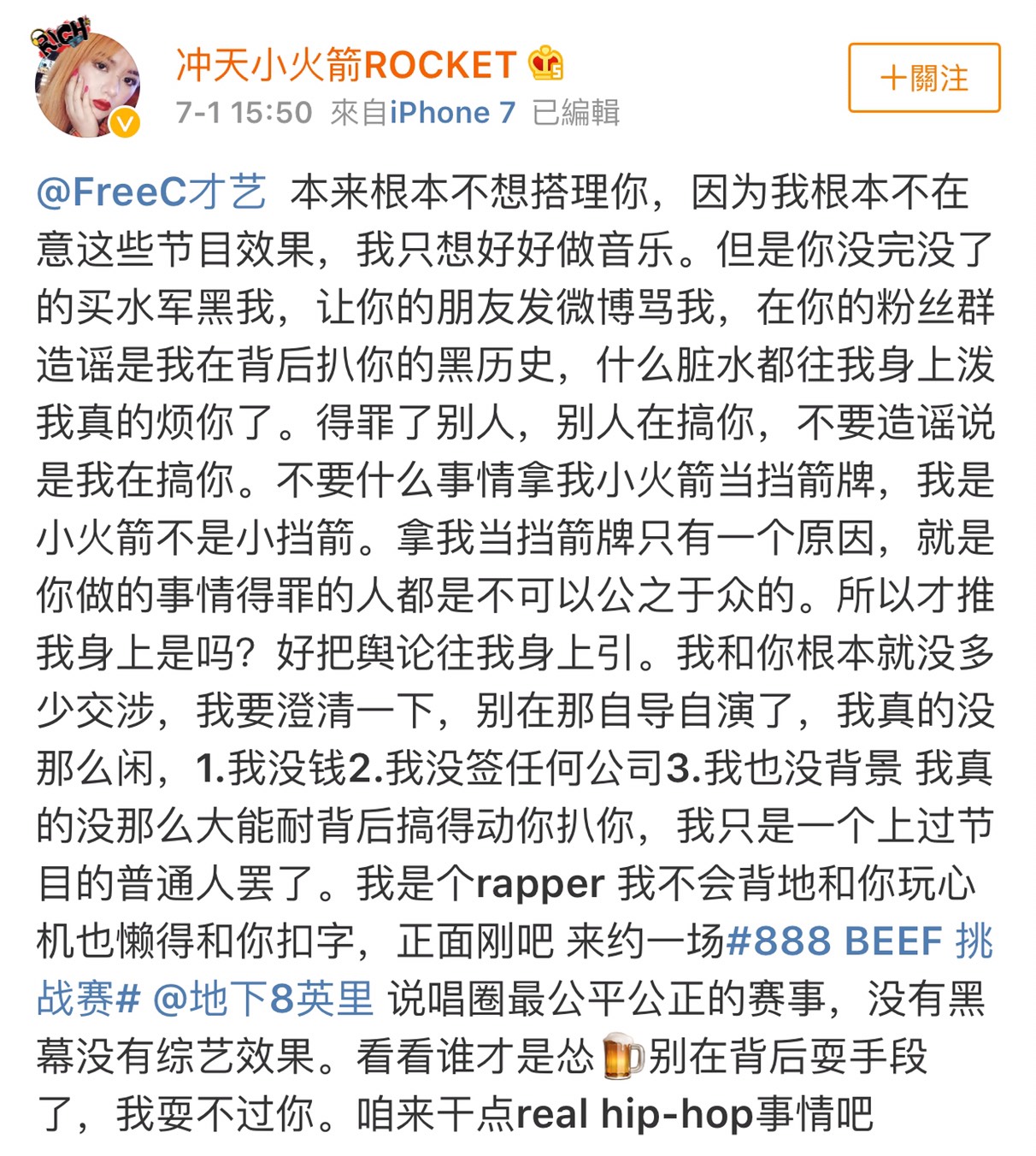The image size is (1036, 1156).
Task: Open the 冲天小火箭ROCKET username link
Action: tap(345, 65)
